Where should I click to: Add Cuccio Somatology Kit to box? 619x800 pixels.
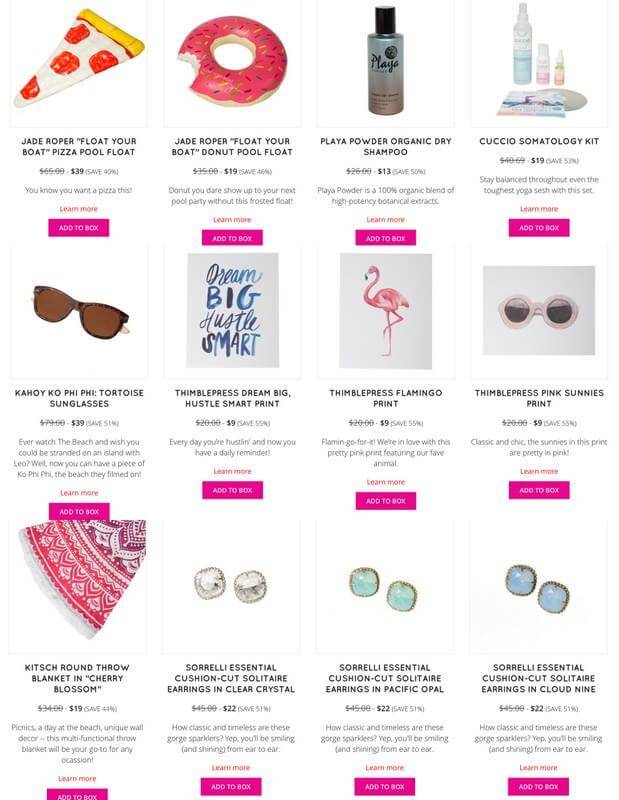[x=539, y=228]
